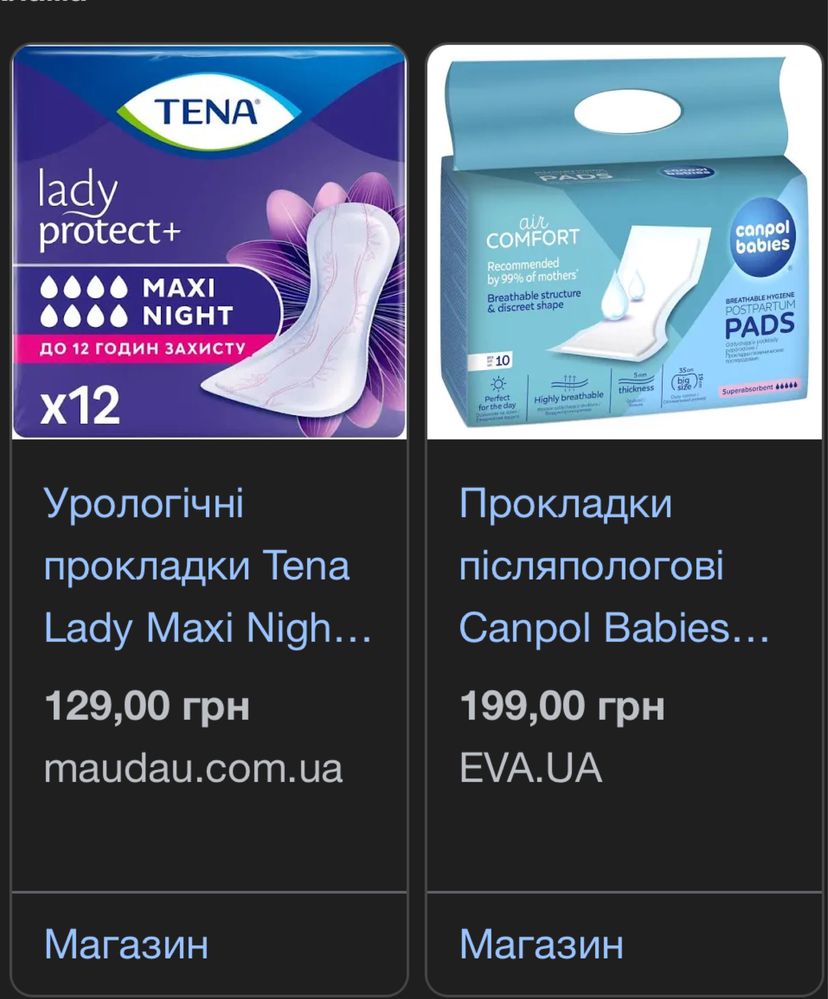Open the Прокладки післяпологові Canpol Babies link
The image size is (828, 999).
[614, 566]
